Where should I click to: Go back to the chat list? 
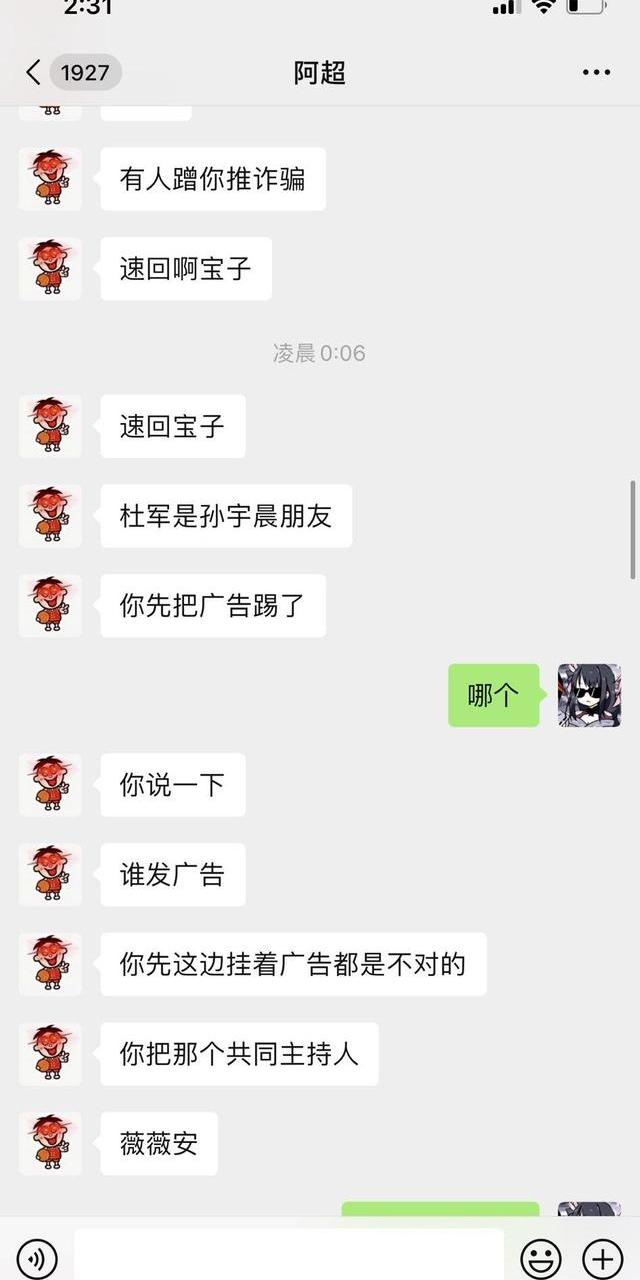click(x=34, y=73)
